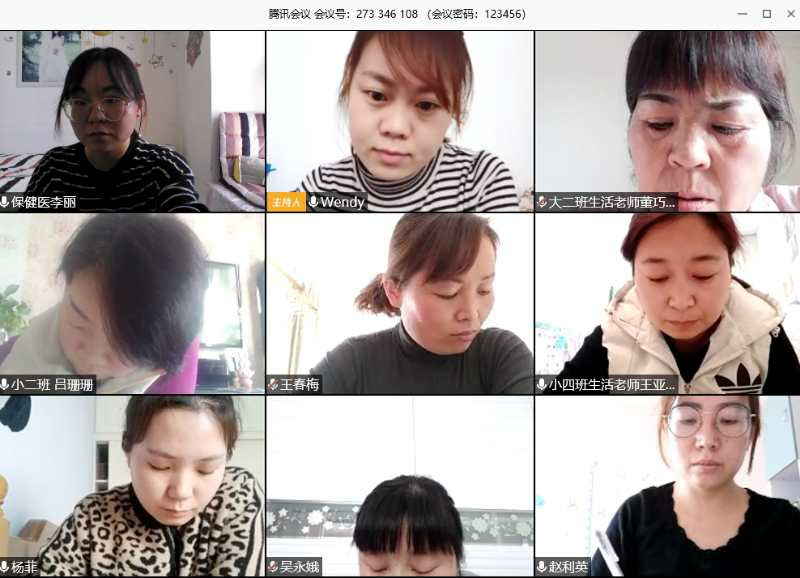This screenshot has height=578, width=800.
Task: Select 赵利英's video tile
Action: (x=667, y=485)
